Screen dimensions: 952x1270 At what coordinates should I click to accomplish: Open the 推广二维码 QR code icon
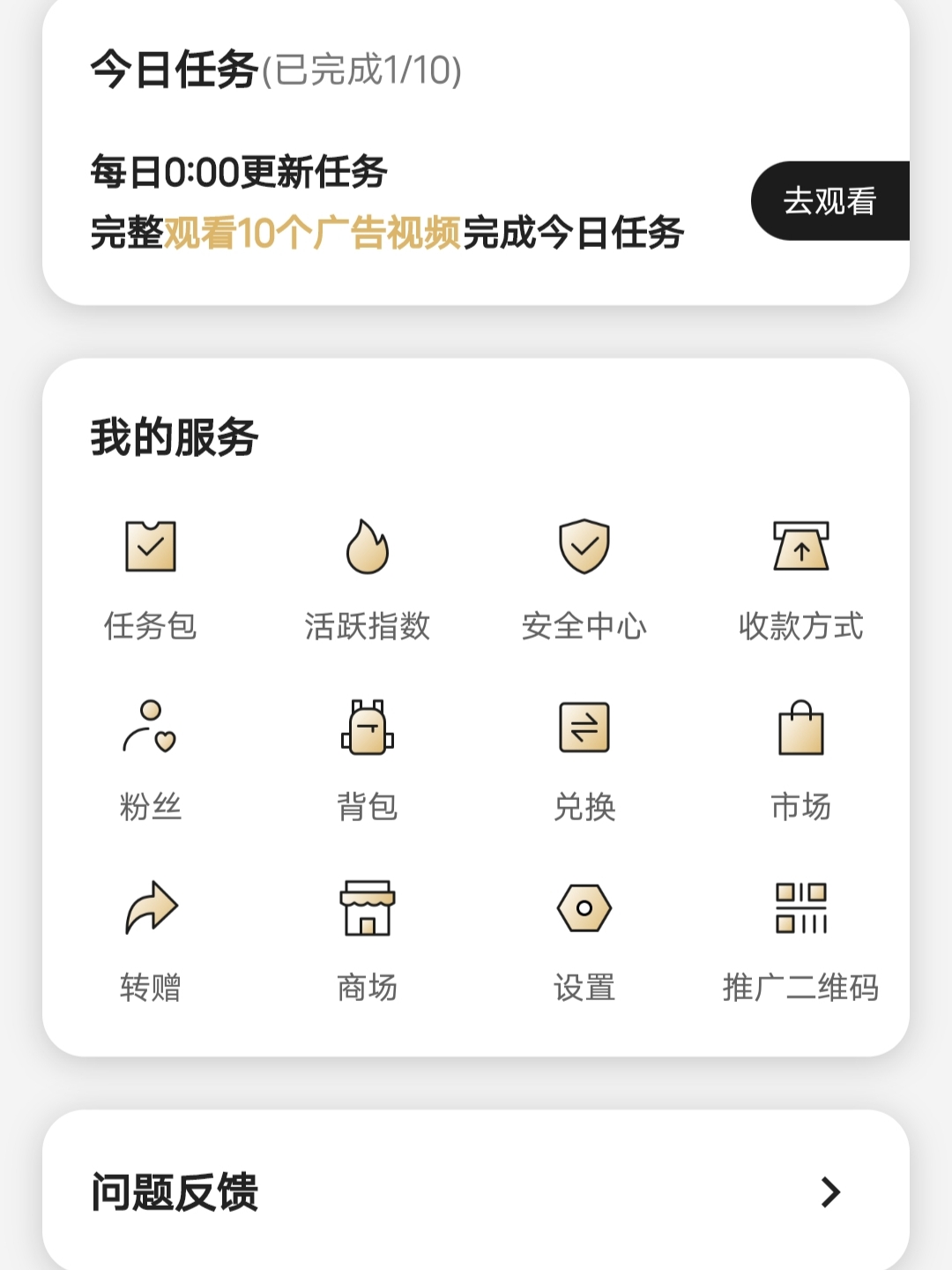[x=800, y=908]
